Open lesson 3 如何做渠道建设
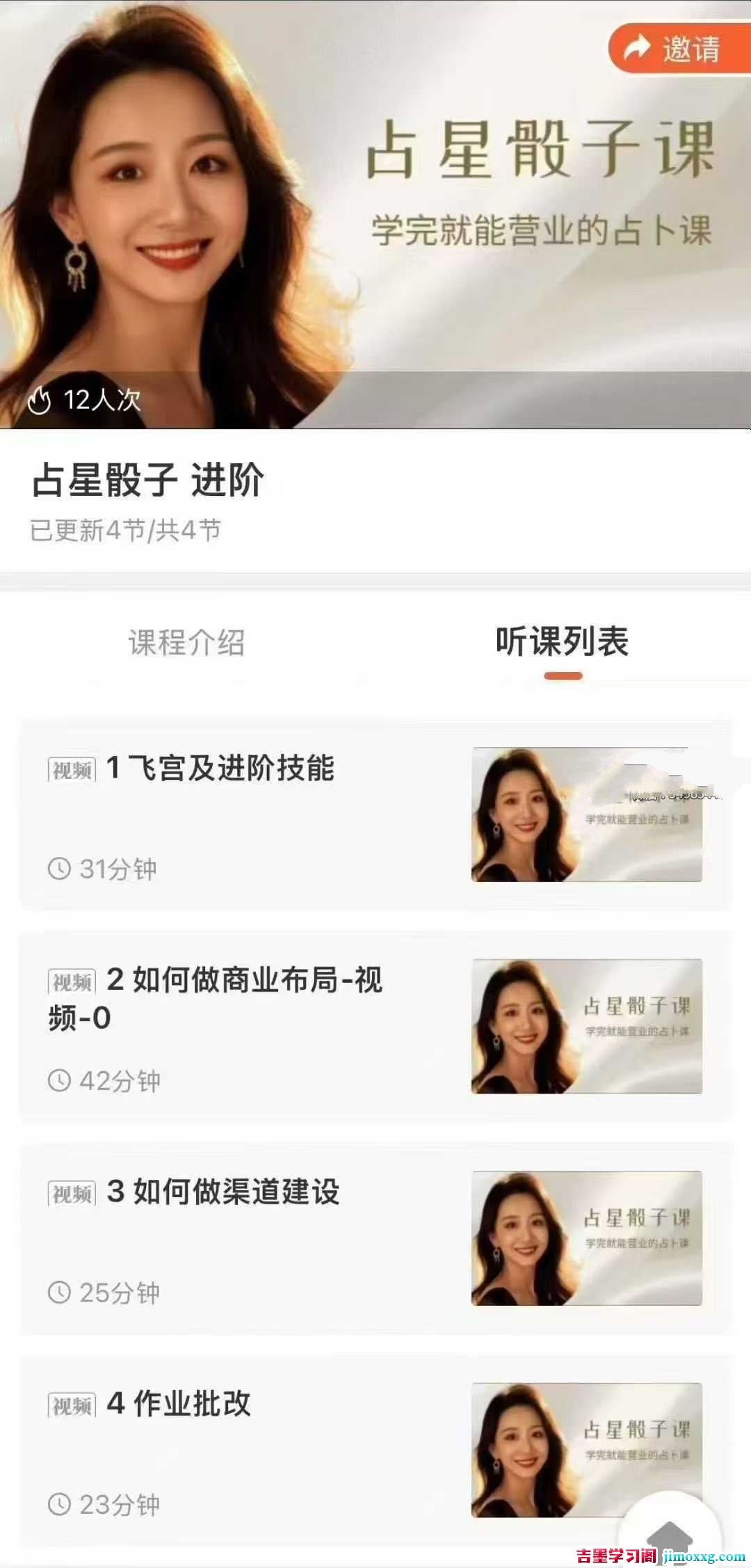The image size is (751, 1568). 223,1192
